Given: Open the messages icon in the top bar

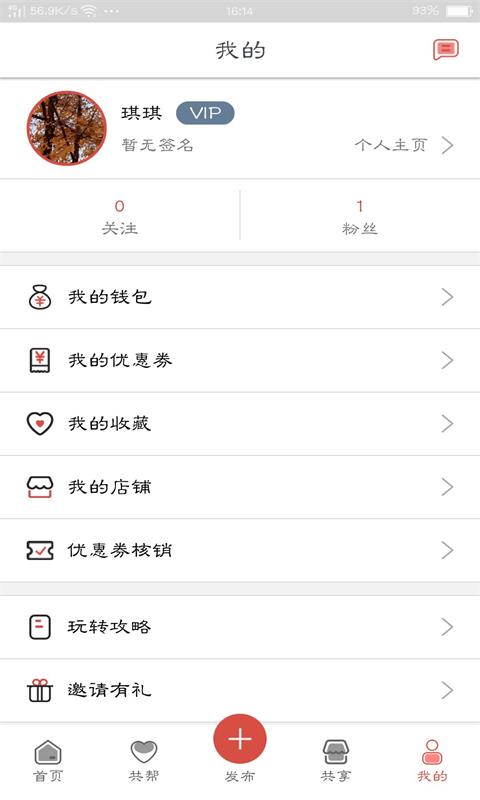Looking at the screenshot, I should click(446, 49).
